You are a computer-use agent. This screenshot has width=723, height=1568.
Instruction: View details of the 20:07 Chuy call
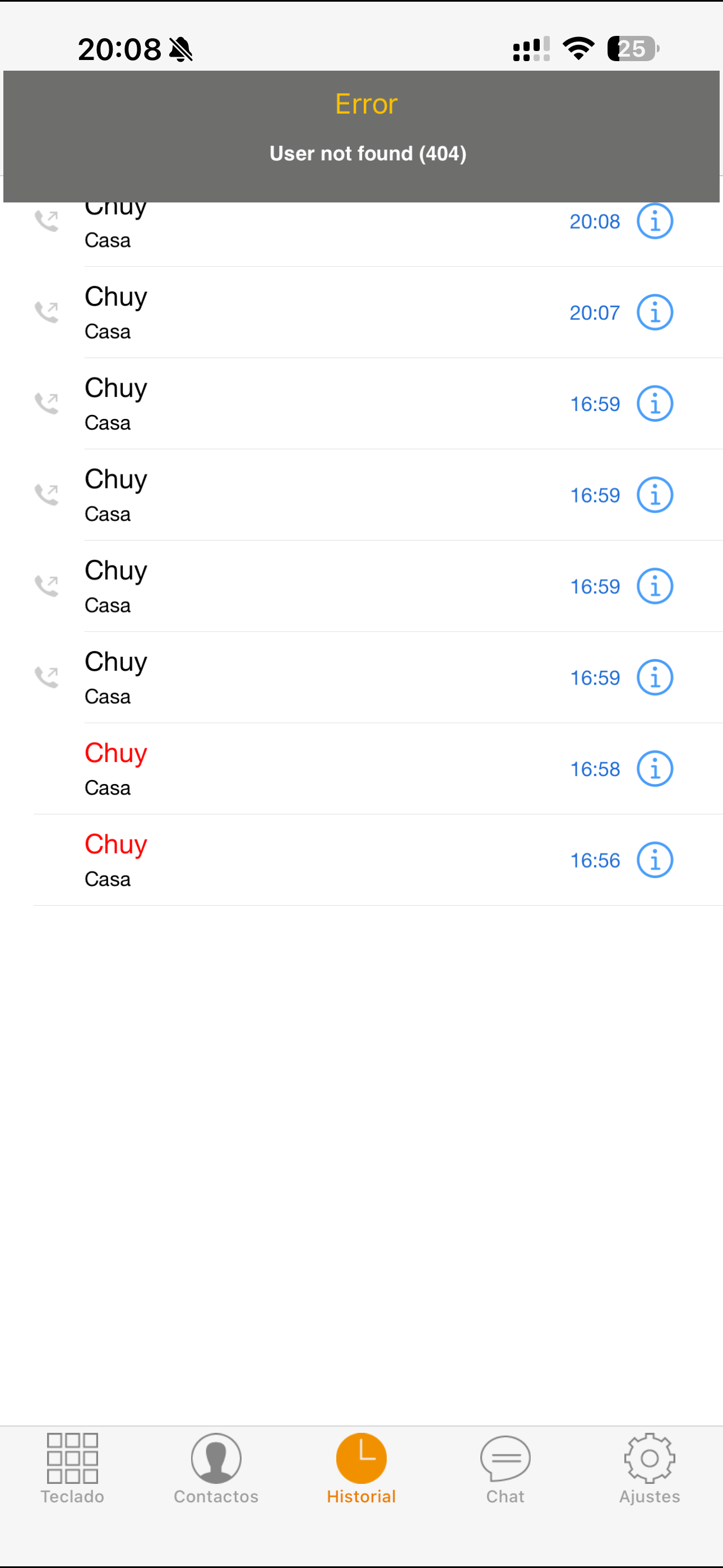[x=654, y=313]
